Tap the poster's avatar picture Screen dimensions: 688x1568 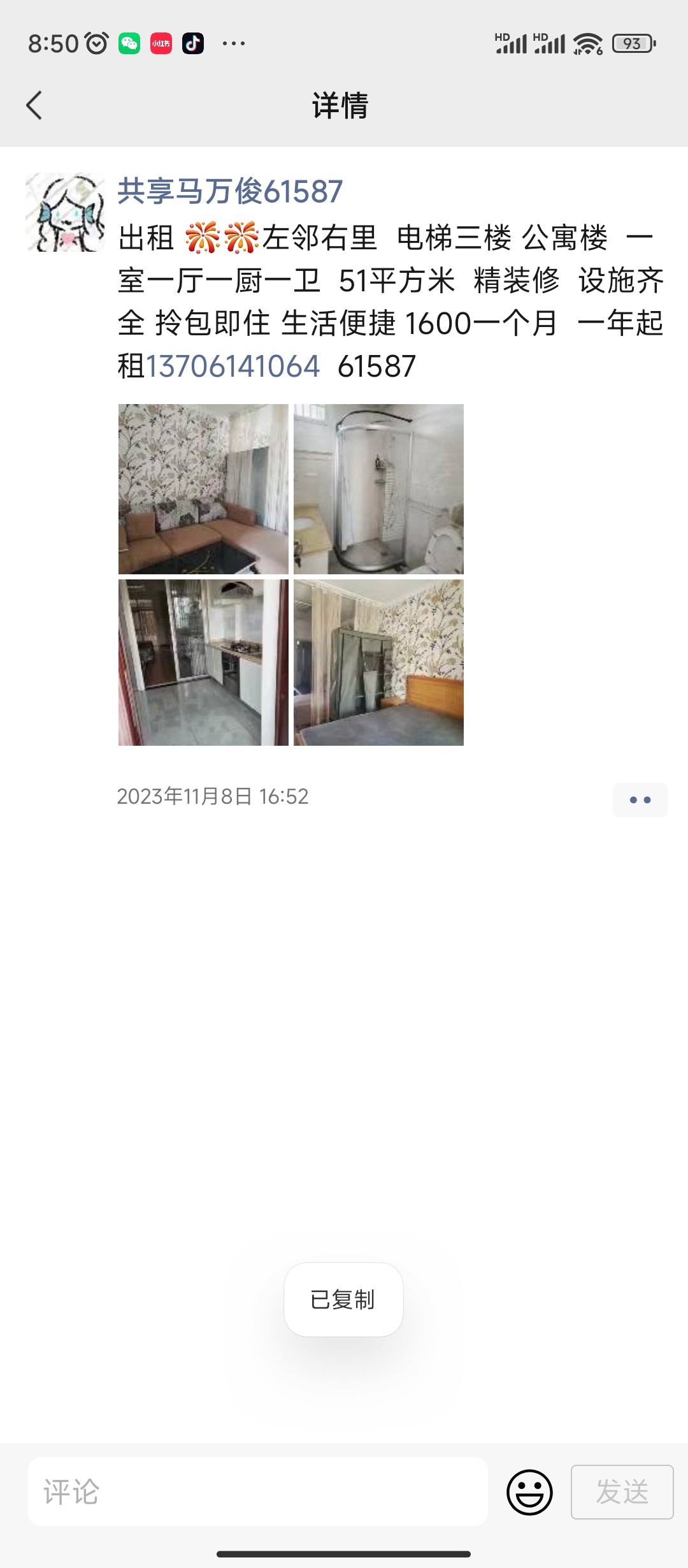pos(65,212)
